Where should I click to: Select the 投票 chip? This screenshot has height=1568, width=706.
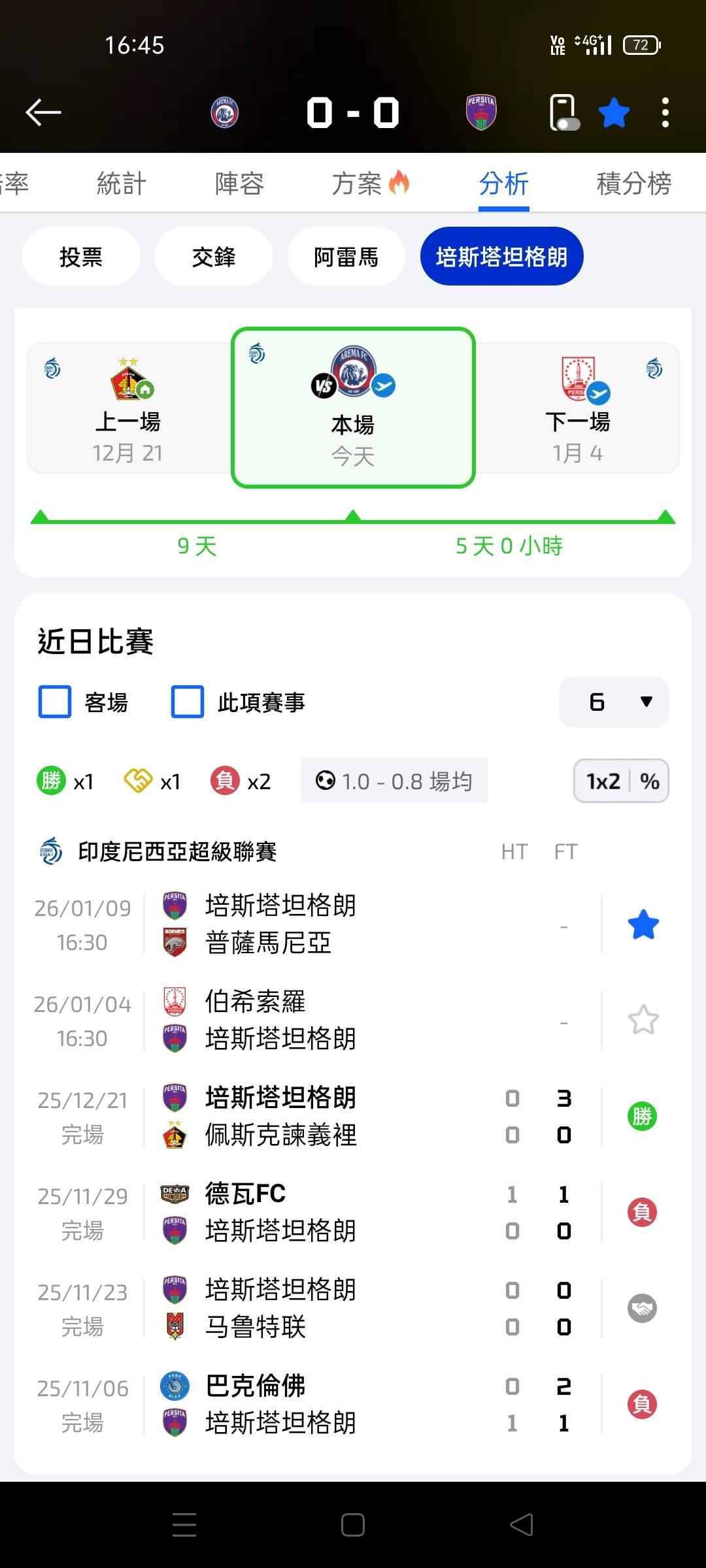81,257
